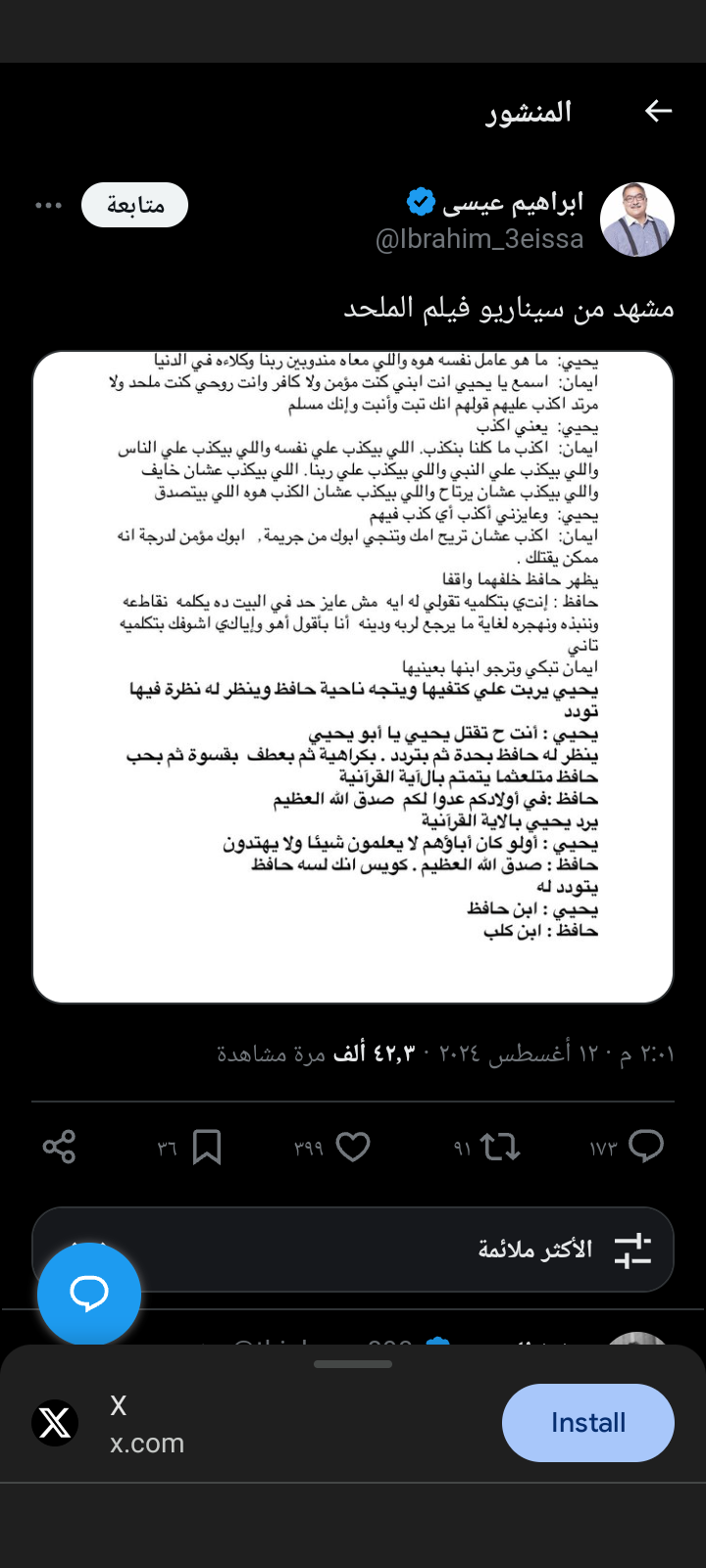Screen dimensions: 706x1568
Task: Share the post
Action: [60, 1146]
